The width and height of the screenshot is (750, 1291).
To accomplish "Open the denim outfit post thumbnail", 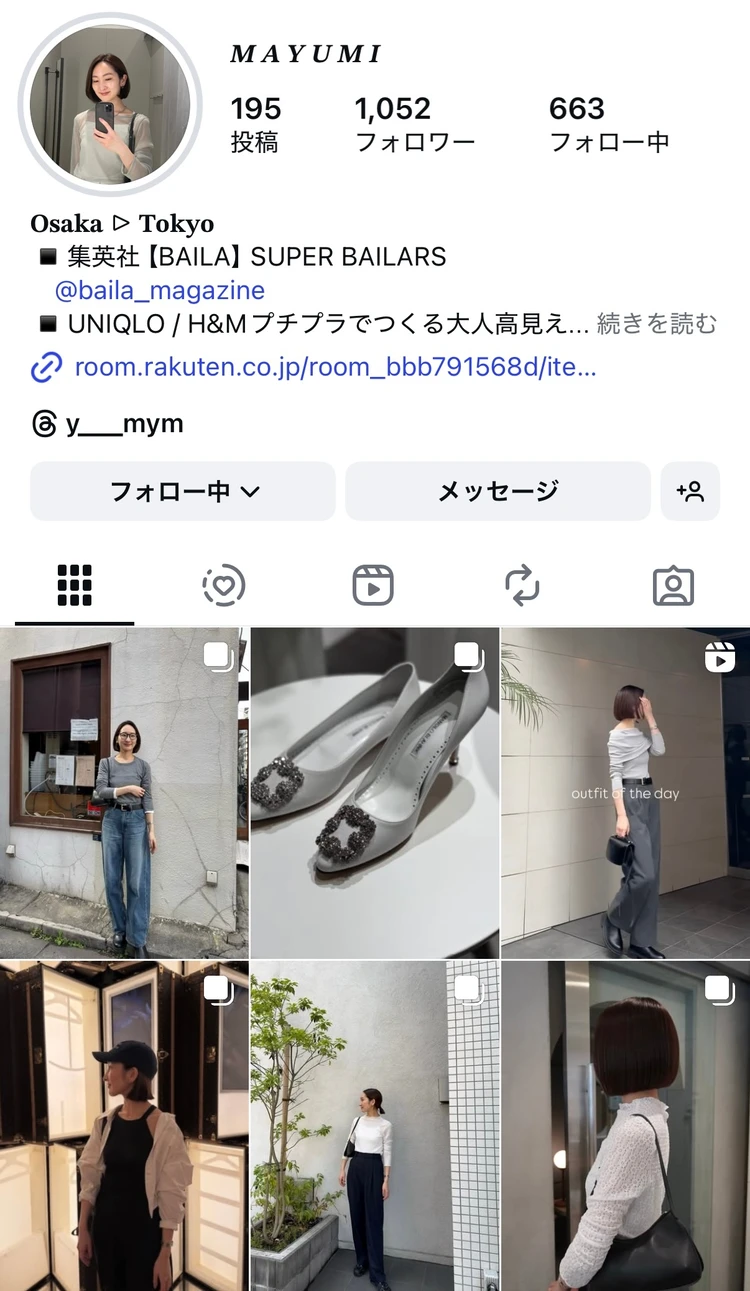I will 124,792.
